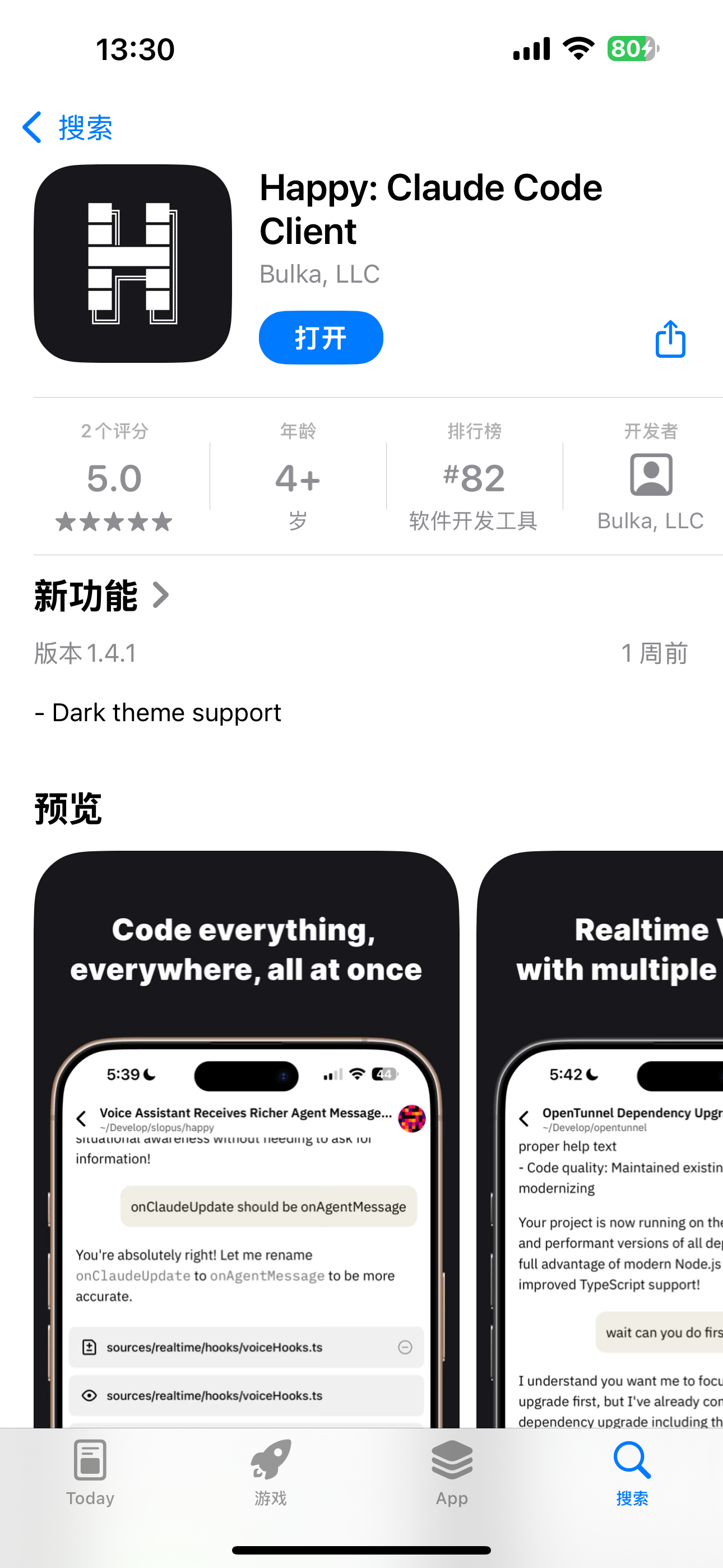723x1568 pixels.
Task: View the 5.0 ratings section
Action: click(114, 478)
